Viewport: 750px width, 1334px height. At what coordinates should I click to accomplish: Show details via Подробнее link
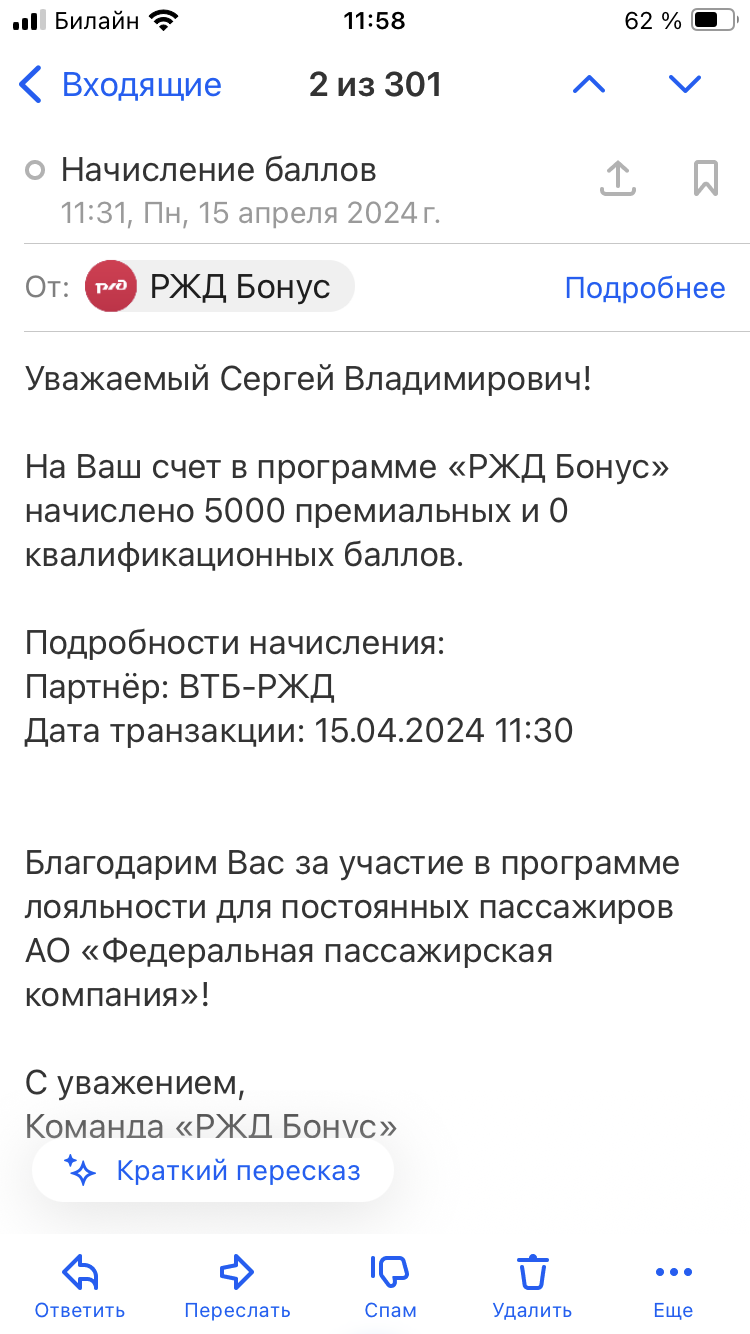coord(644,288)
